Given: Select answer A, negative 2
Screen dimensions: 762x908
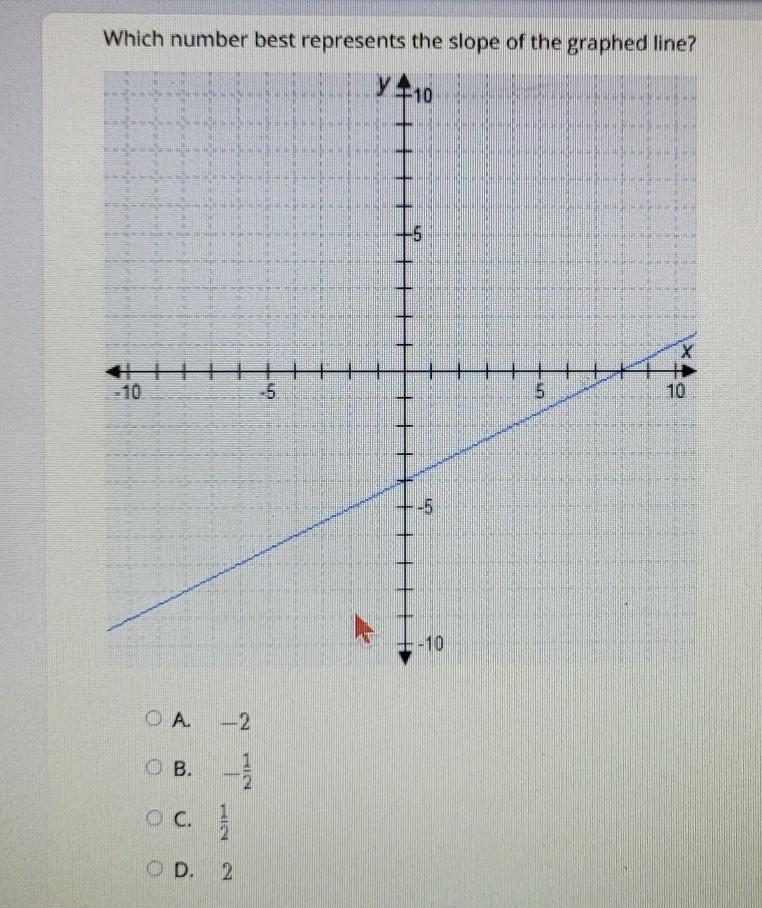Looking at the screenshot, I should [x=153, y=719].
